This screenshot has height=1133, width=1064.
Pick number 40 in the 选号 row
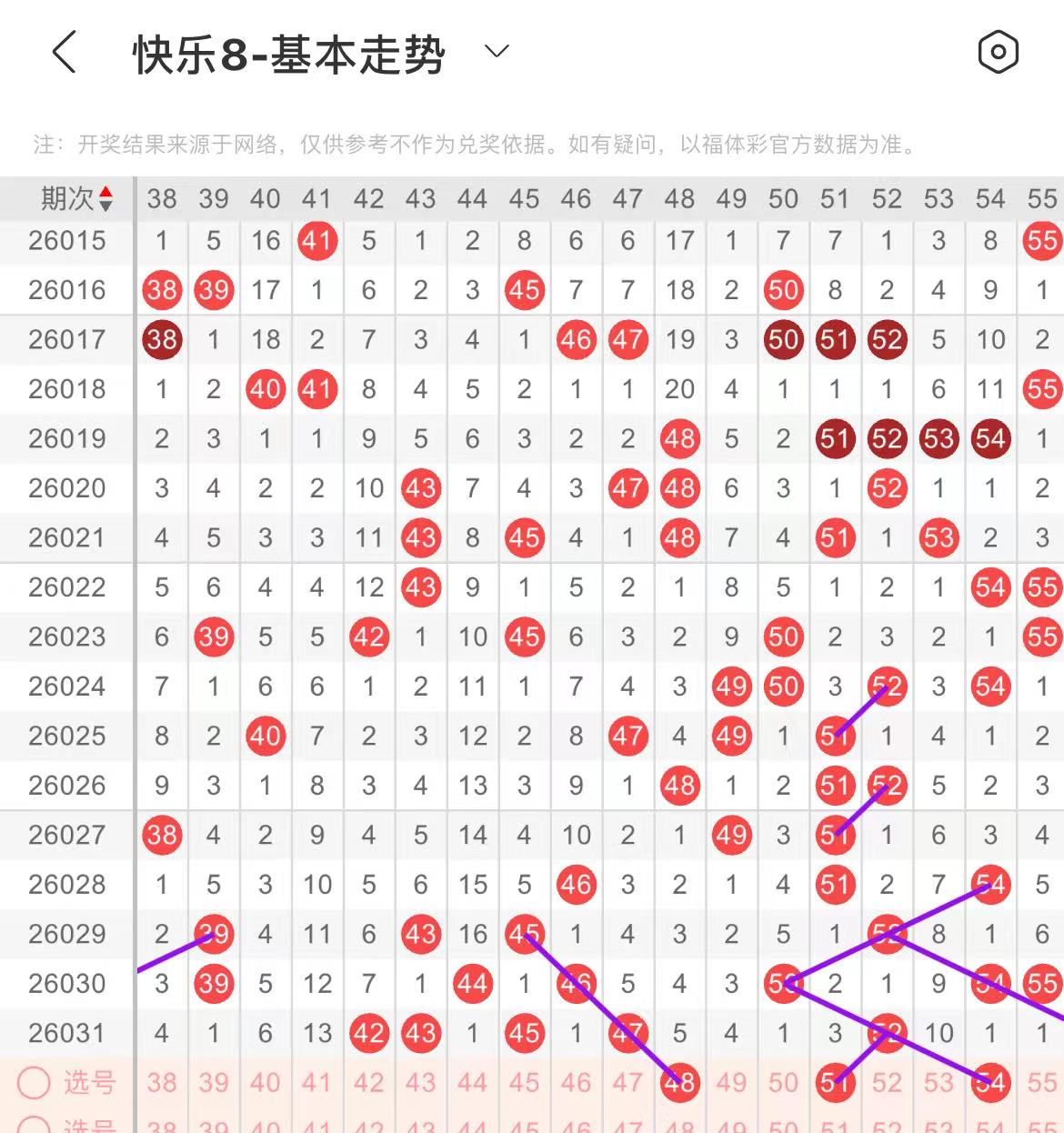(265, 1082)
